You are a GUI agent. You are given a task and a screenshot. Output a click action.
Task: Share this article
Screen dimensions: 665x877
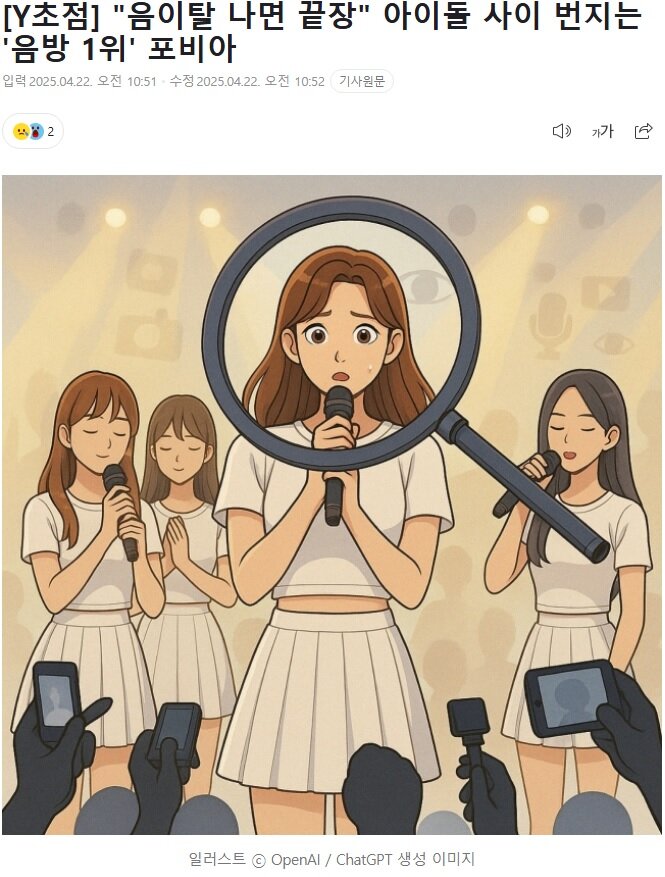tap(643, 131)
